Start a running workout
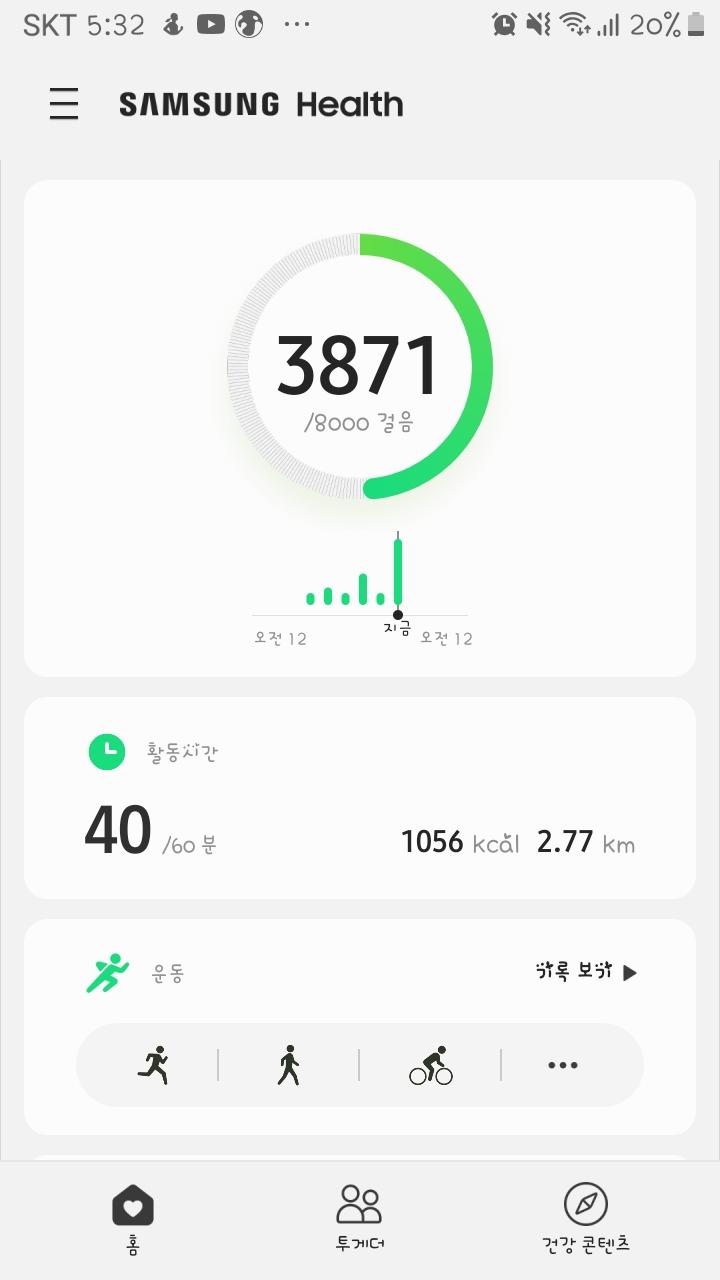The height and width of the screenshot is (1280, 720). click(153, 1065)
